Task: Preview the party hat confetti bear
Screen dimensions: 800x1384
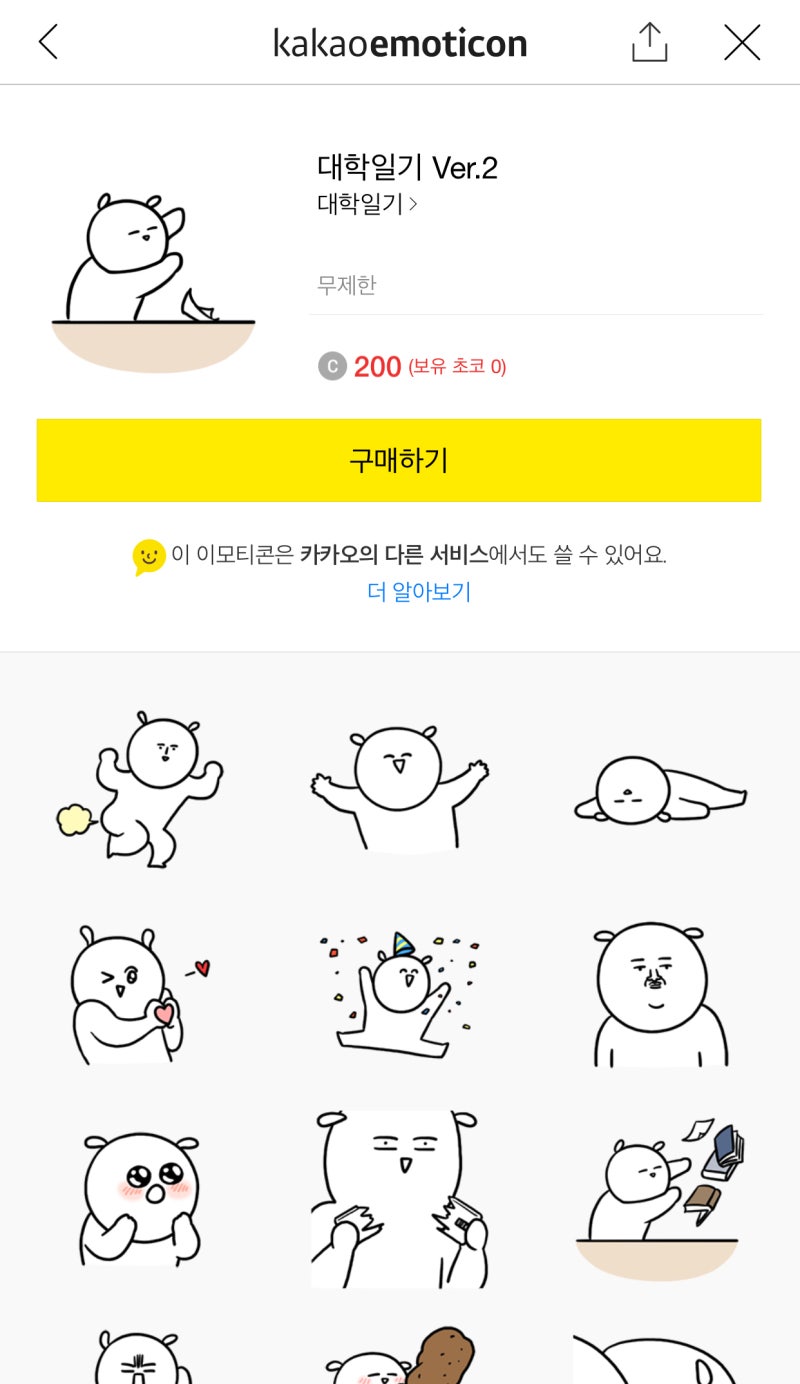Action: point(400,995)
